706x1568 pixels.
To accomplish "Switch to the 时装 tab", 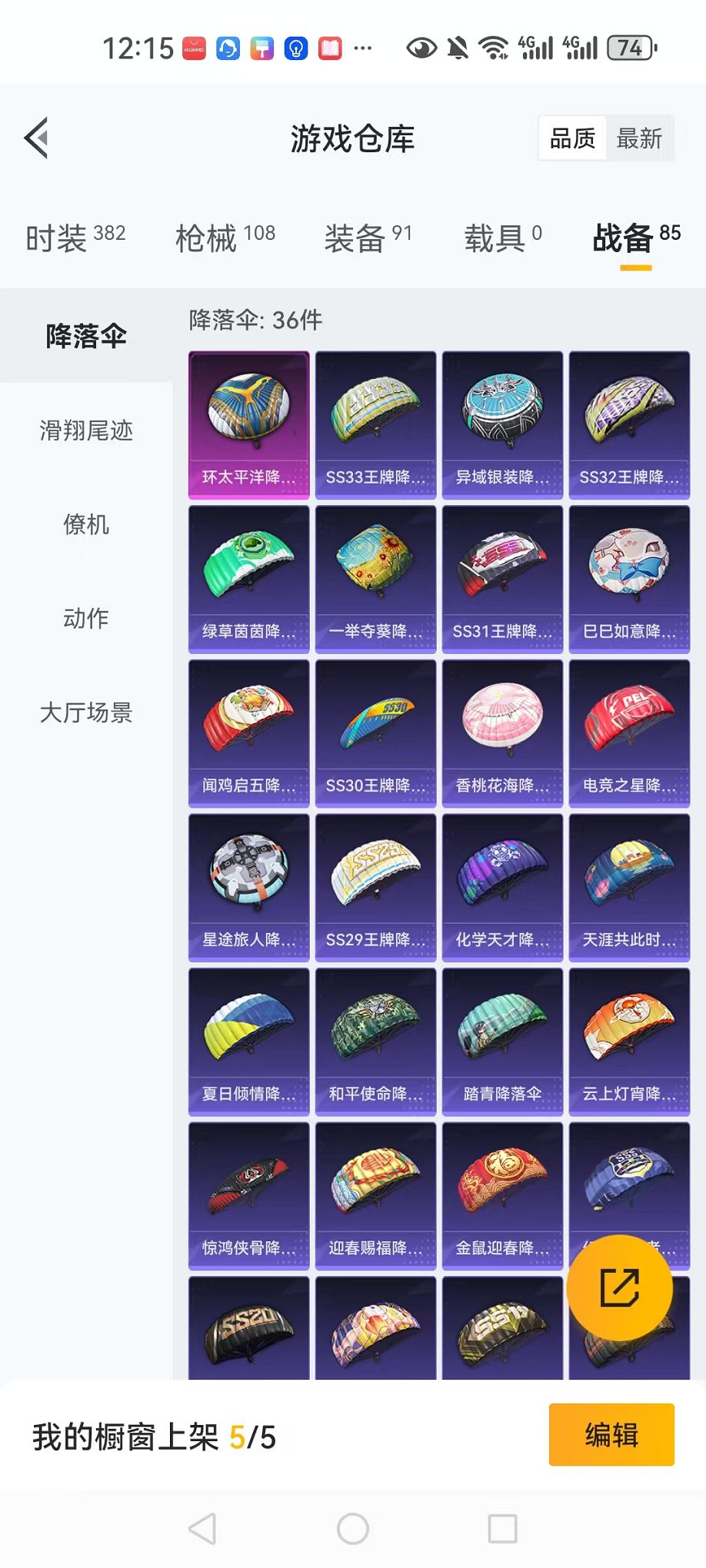I will pyautogui.click(x=75, y=238).
